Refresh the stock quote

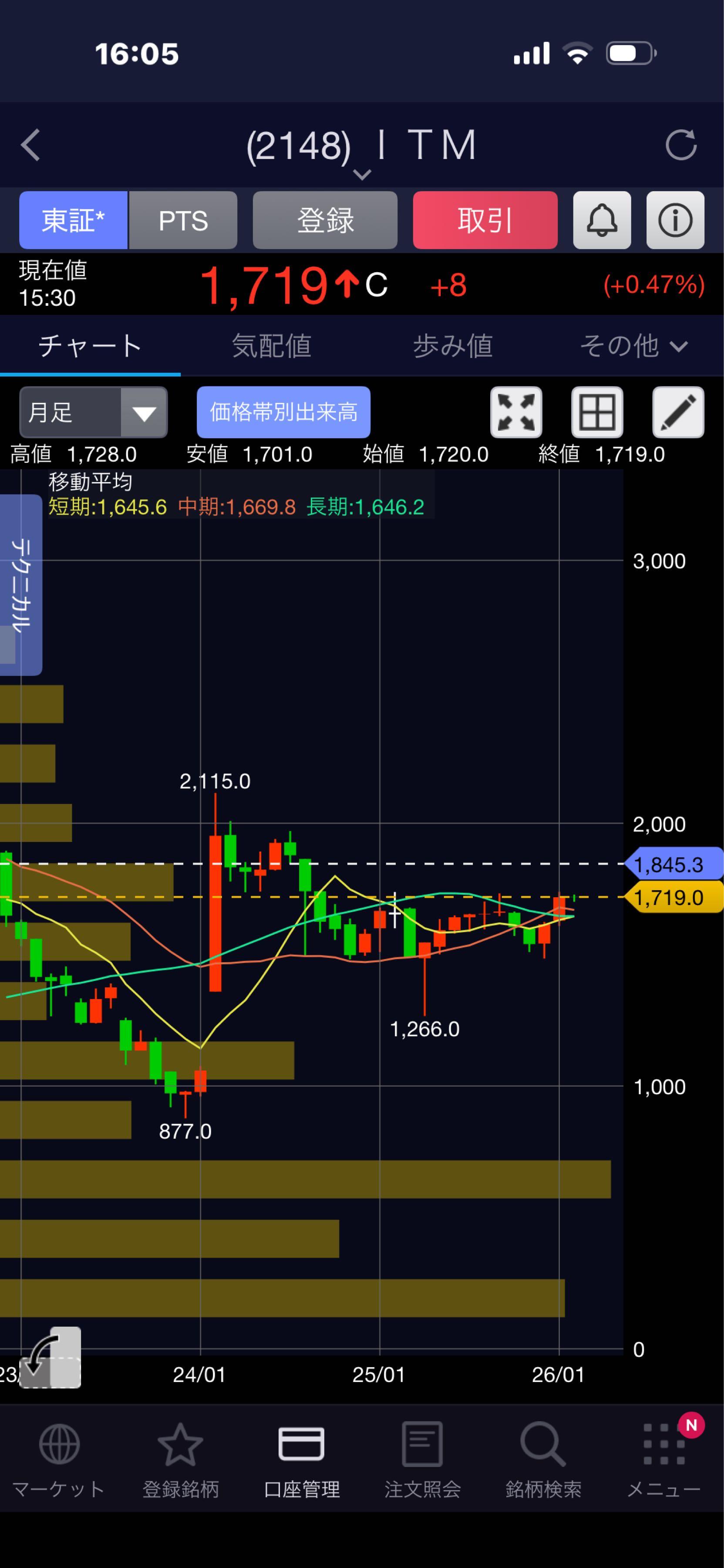click(680, 145)
